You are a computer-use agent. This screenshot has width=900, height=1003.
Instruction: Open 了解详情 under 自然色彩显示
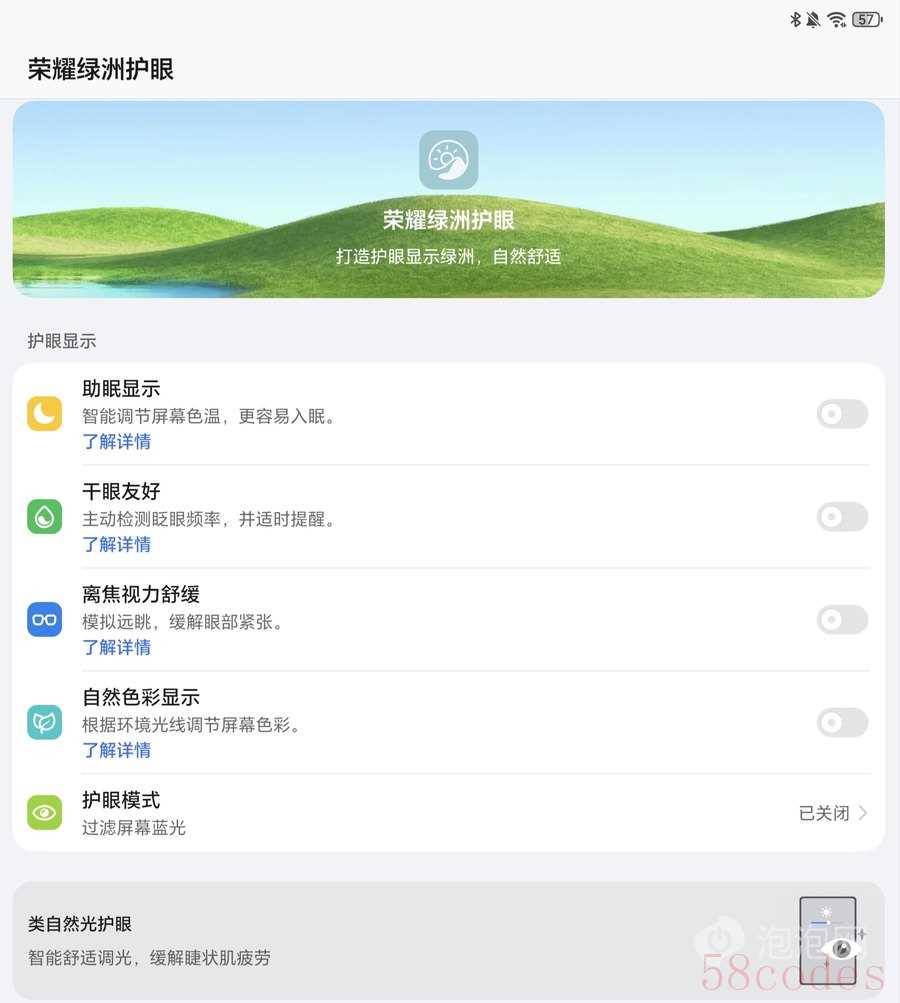pos(117,751)
